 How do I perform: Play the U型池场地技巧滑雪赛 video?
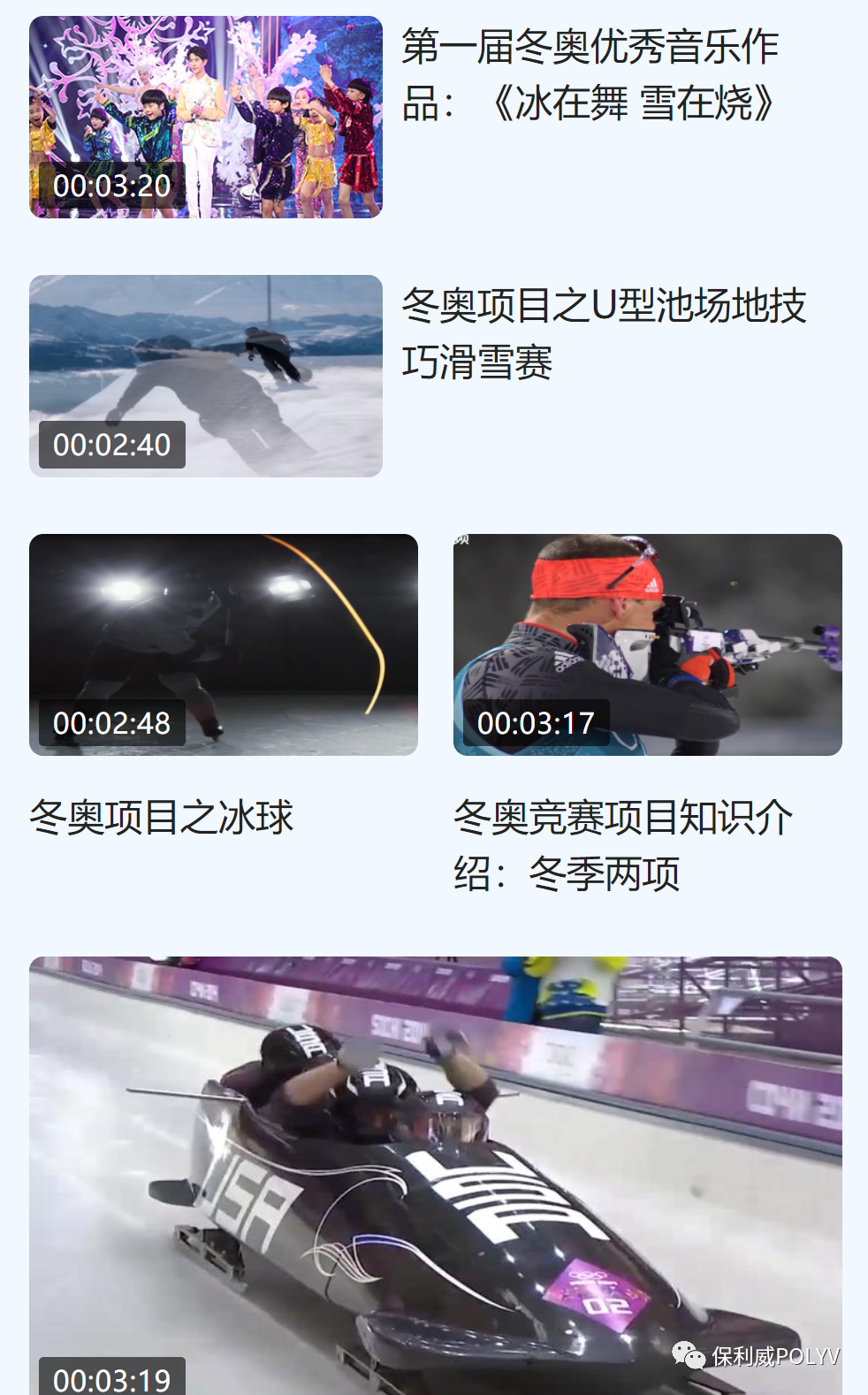pos(206,376)
